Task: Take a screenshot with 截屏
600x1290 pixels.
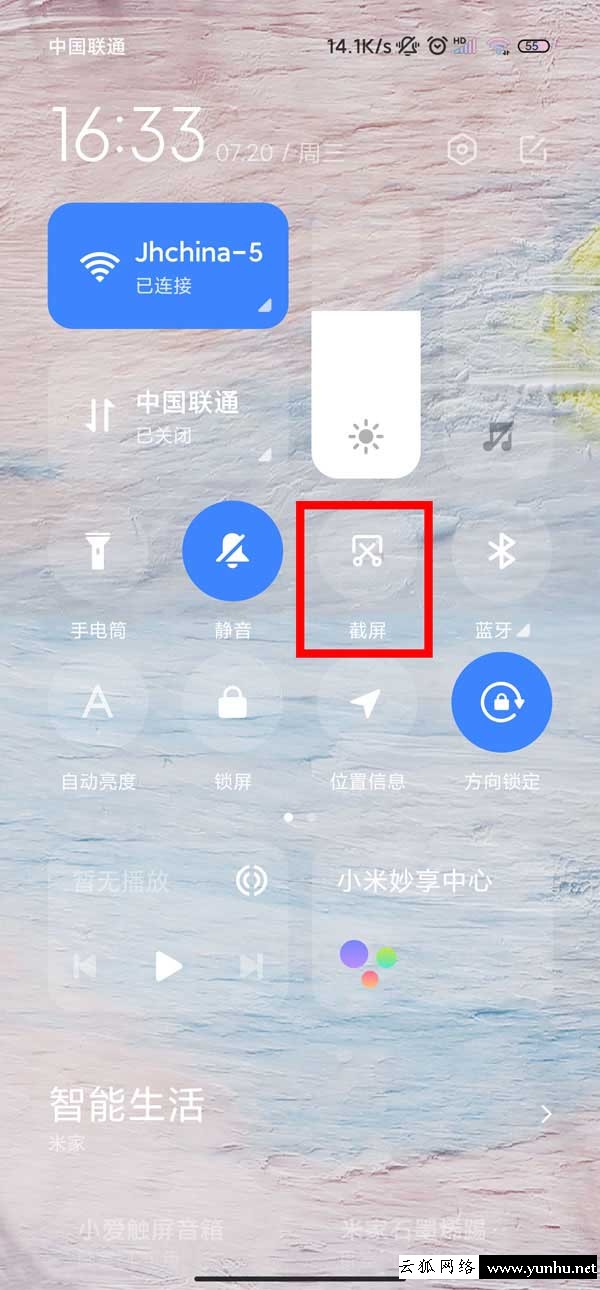Action: point(366,552)
